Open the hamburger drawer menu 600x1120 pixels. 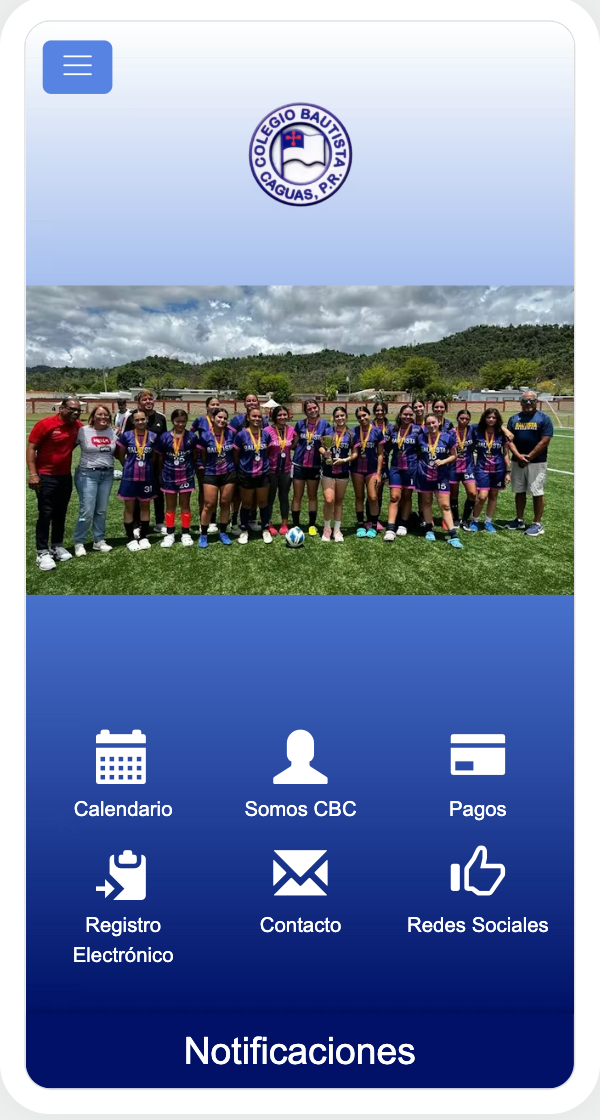77,67
